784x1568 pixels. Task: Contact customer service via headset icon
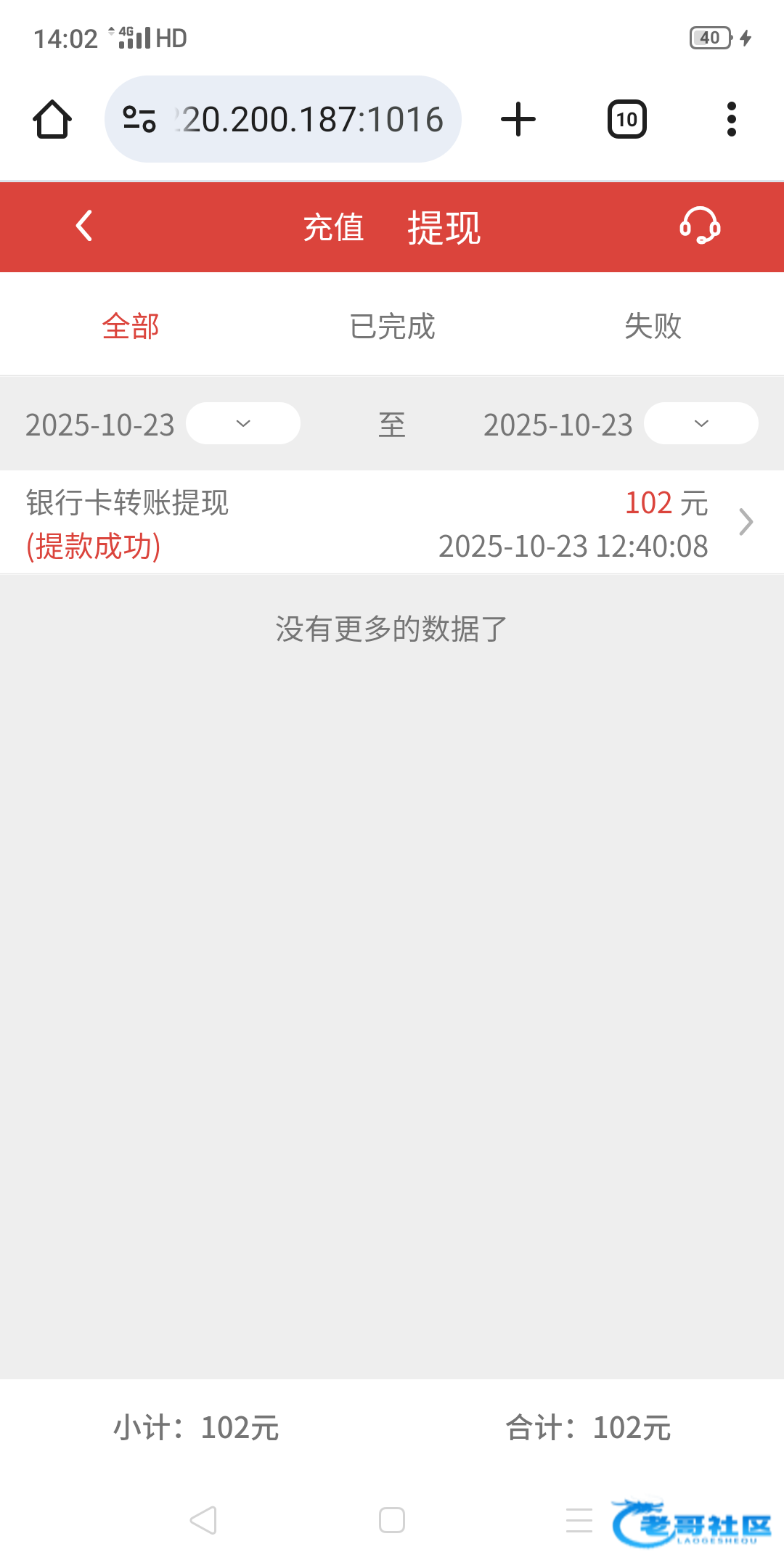pyautogui.click(x=699, y=226)
